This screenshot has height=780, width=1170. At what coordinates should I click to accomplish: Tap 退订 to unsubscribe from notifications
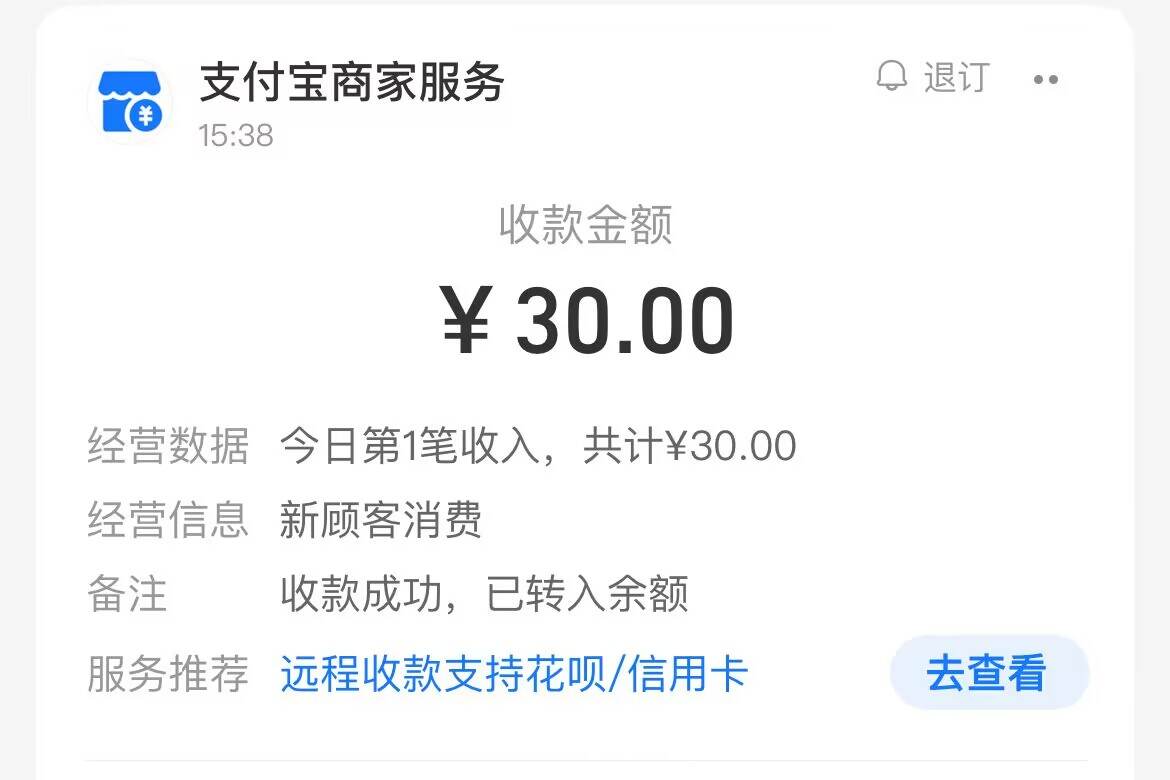(933, 77)
